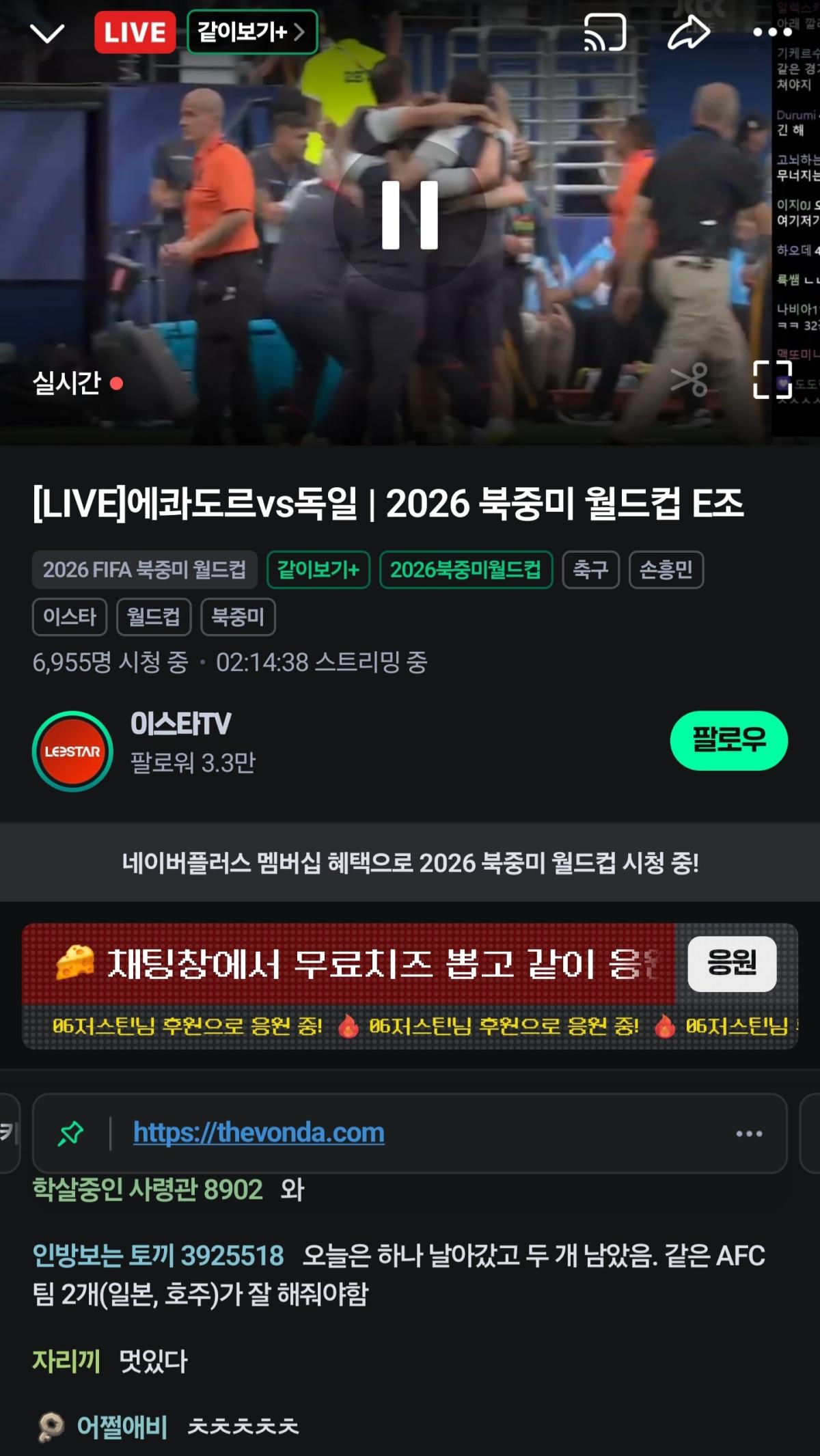The width and height of the screenshot is (820, 1456).
Task: Select the 이스타 tag chip
Action: click(x=70, y=617)
